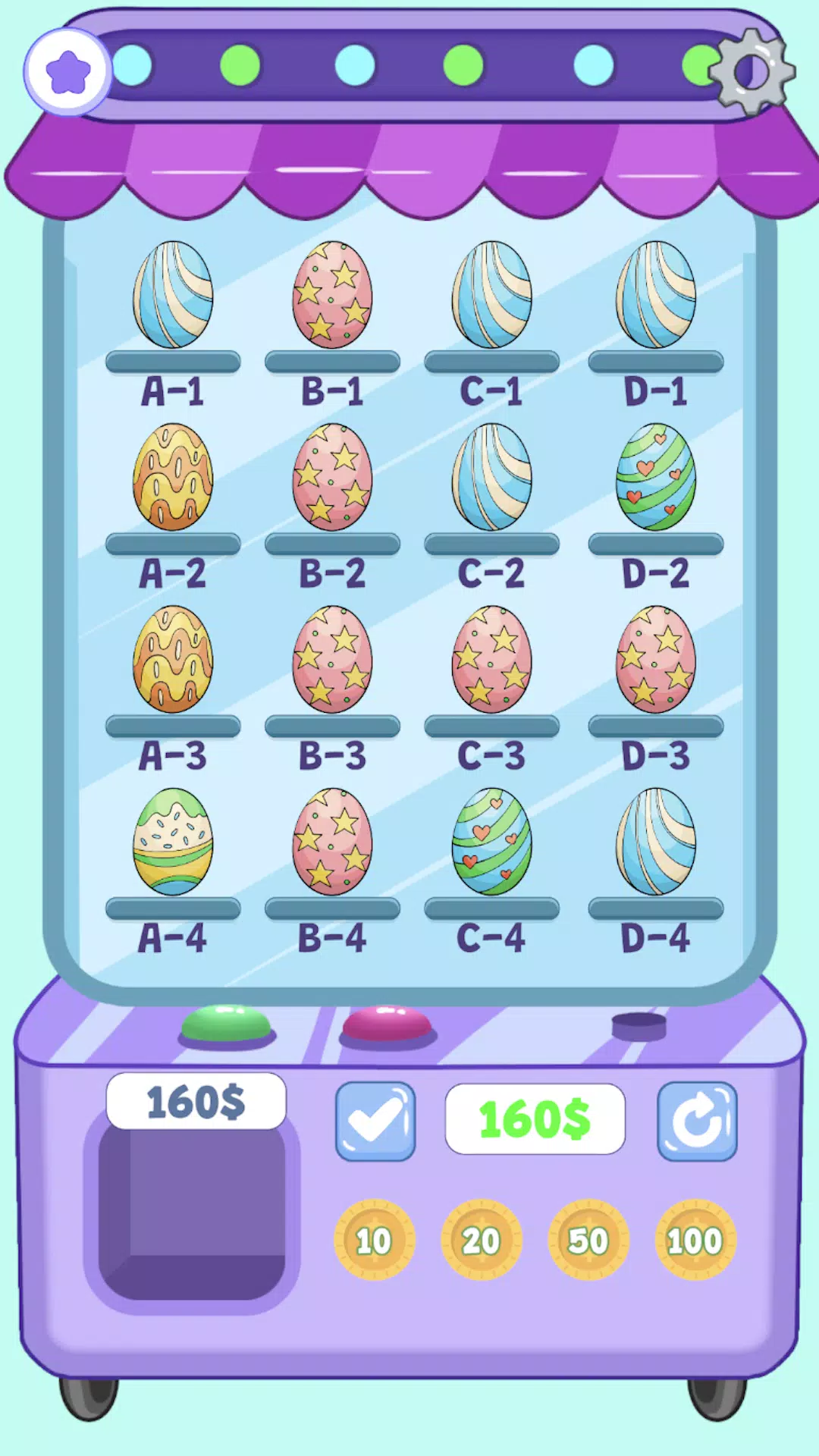
Task: Pick the sprinkle egg in slot A-4
Action: tap(173, 842)
